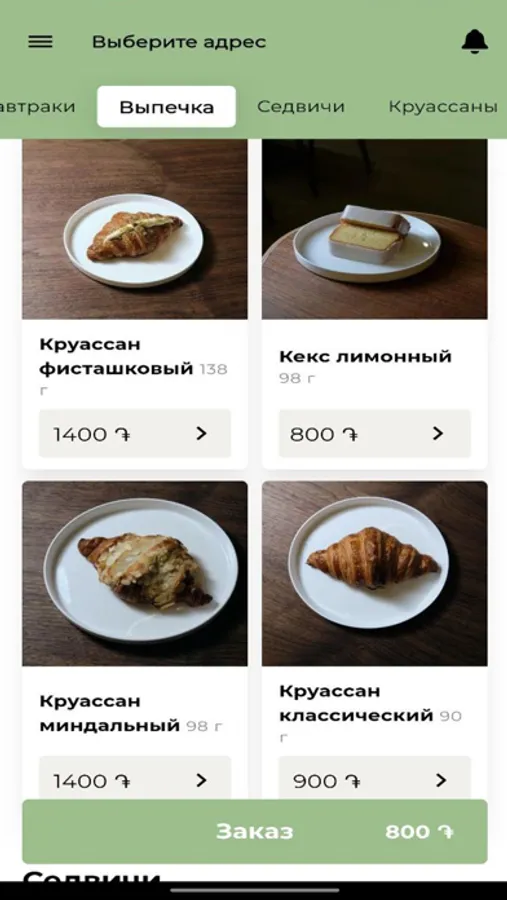The image size is (507, 900).
Task: Add Круассан фисташковый via 1400 ₸ button
Action: pos(135,433)
